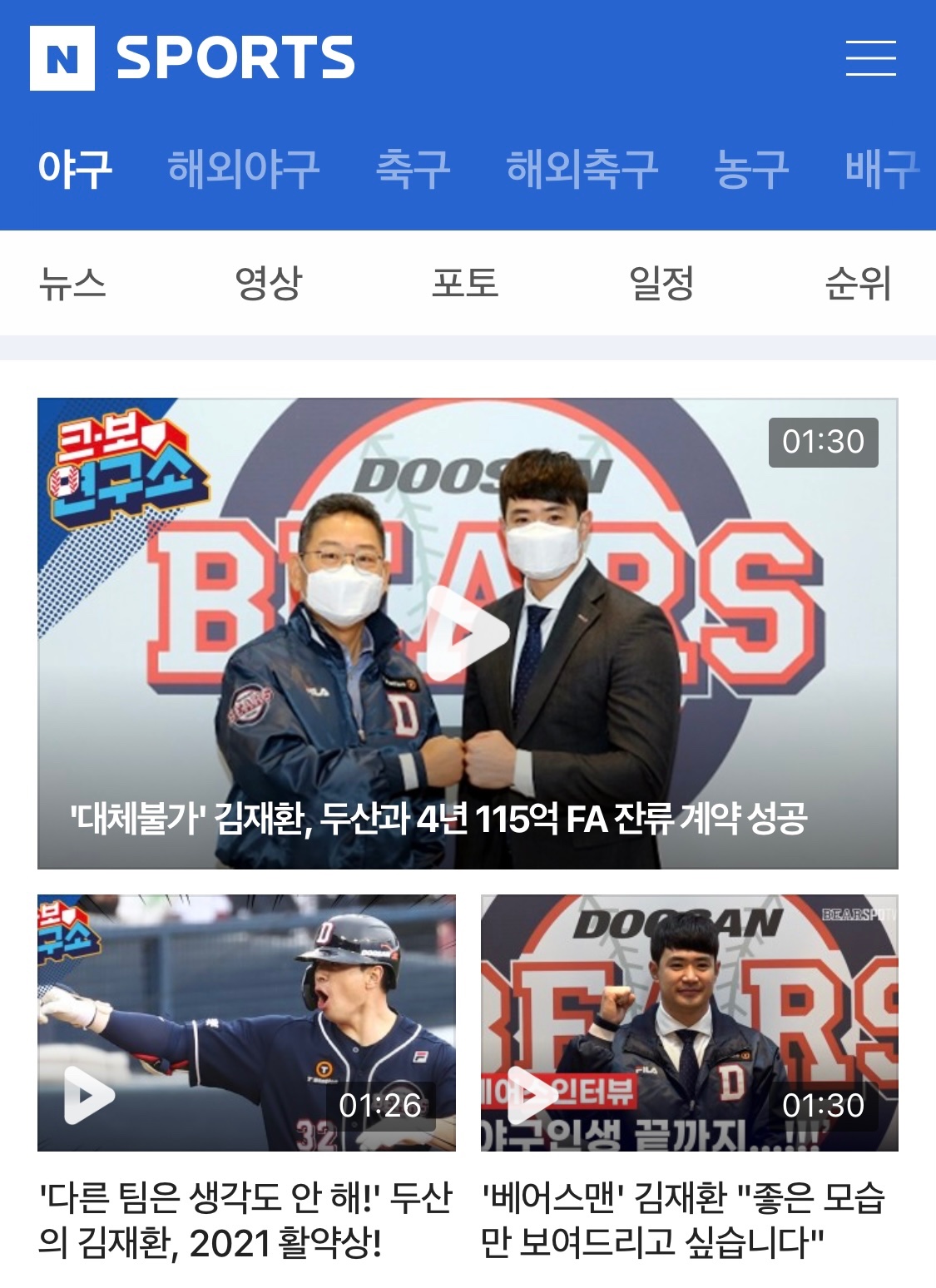936x1288 pixels.
Task: Go to the 포토 section
Action: point(465,284)
